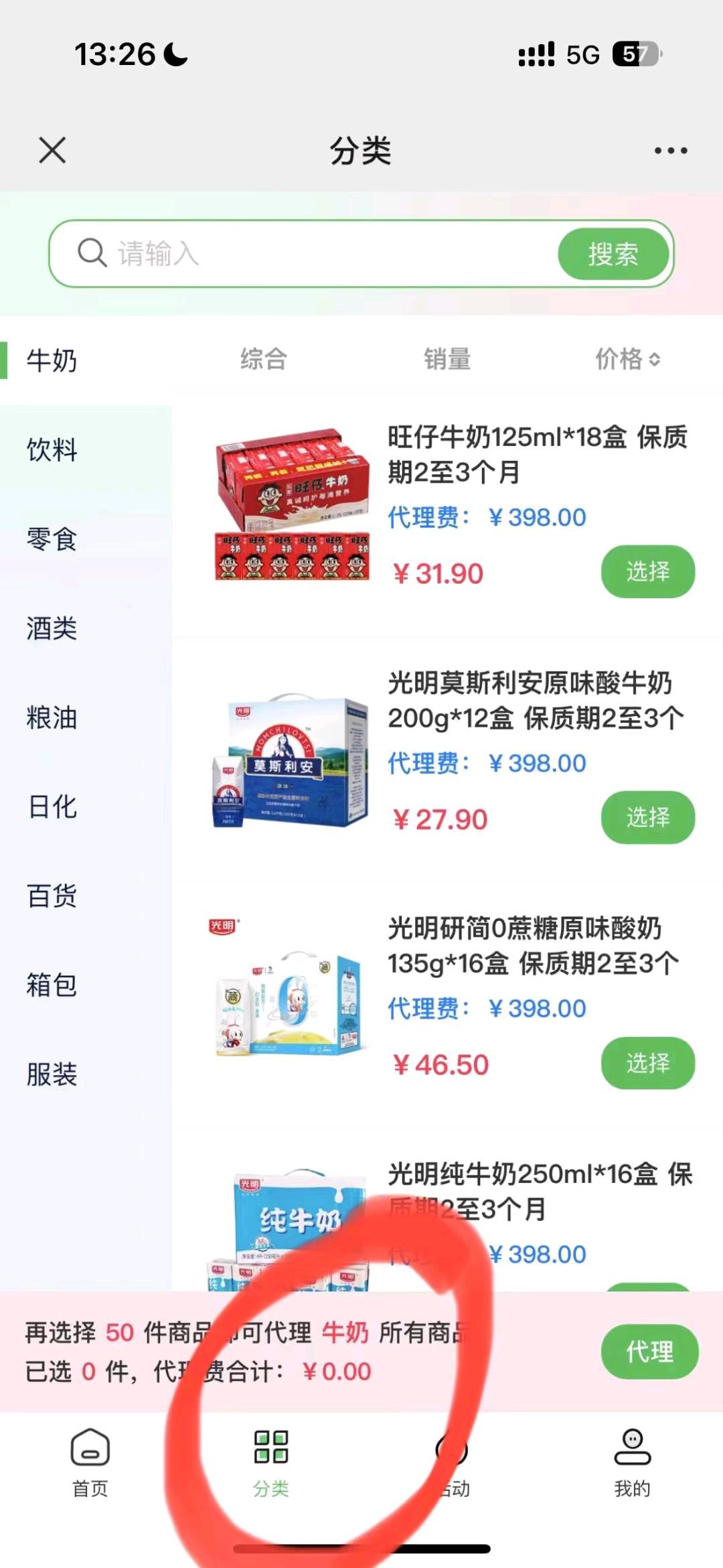Viewport: 723px width, 1568px height.
Task: Tap 选择 for 光明研简0蔗糖原味酸奶
Action: coord(647,1063)
